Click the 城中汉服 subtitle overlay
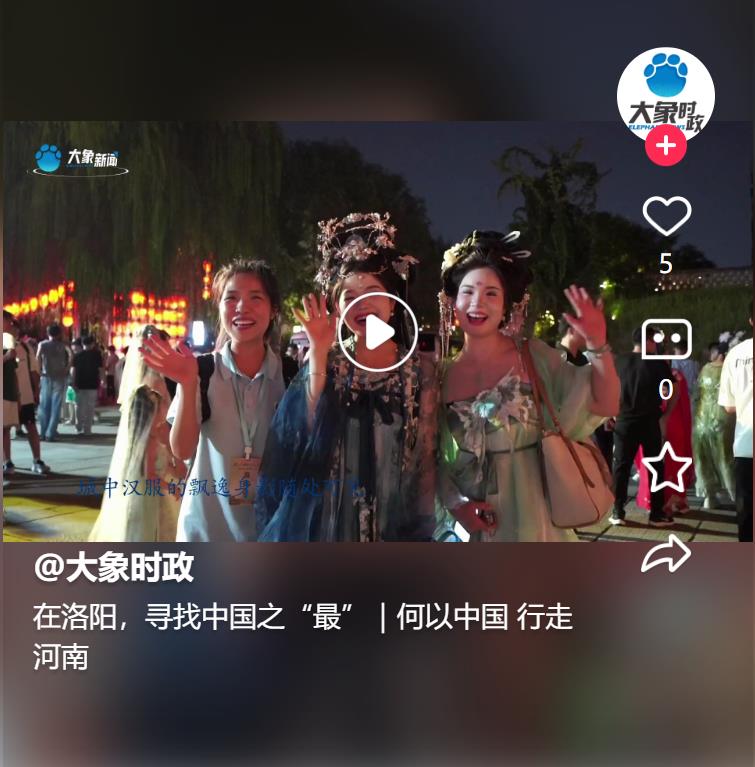 click(x=220, y=490)
